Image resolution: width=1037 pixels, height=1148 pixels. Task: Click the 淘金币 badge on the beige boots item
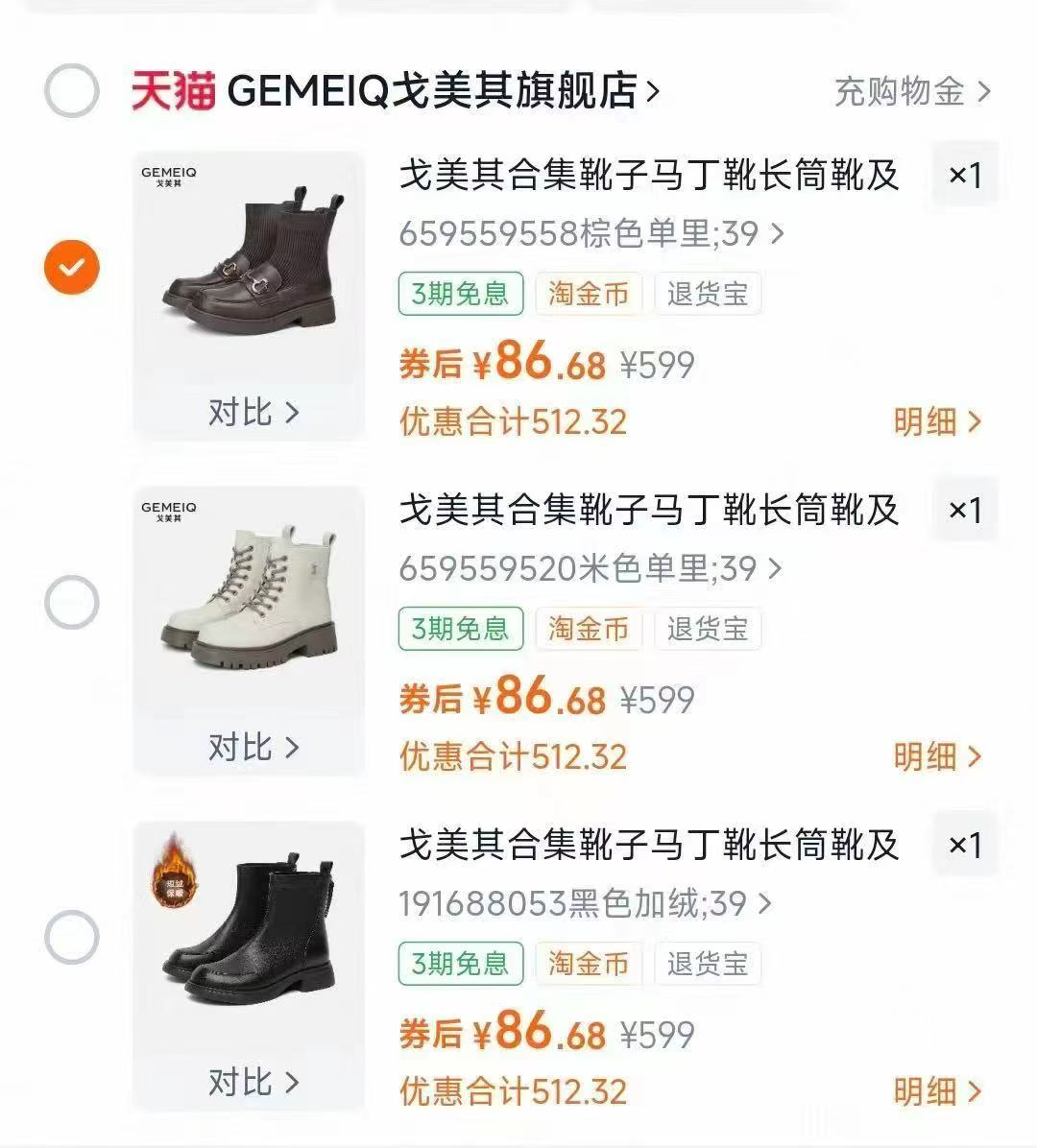coord(588,630)
